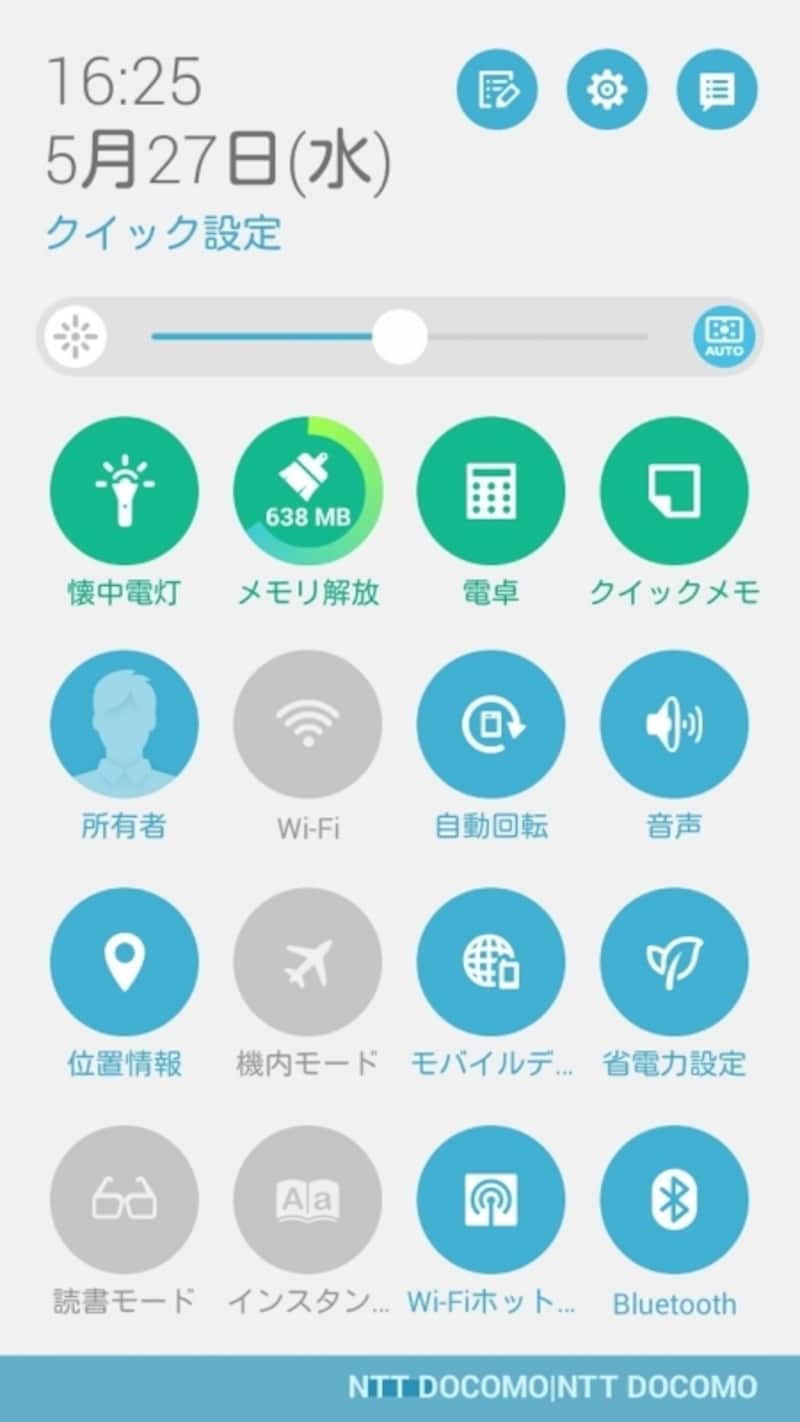Open the settings gear at the top
Screen dimensions: 800x1422
(x=606, y=90)
